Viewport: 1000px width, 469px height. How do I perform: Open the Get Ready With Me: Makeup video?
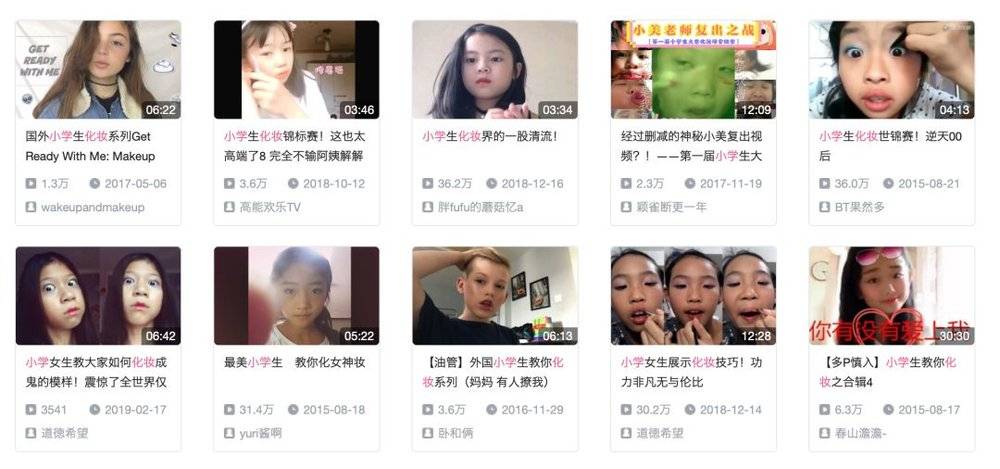click(98, 70)
